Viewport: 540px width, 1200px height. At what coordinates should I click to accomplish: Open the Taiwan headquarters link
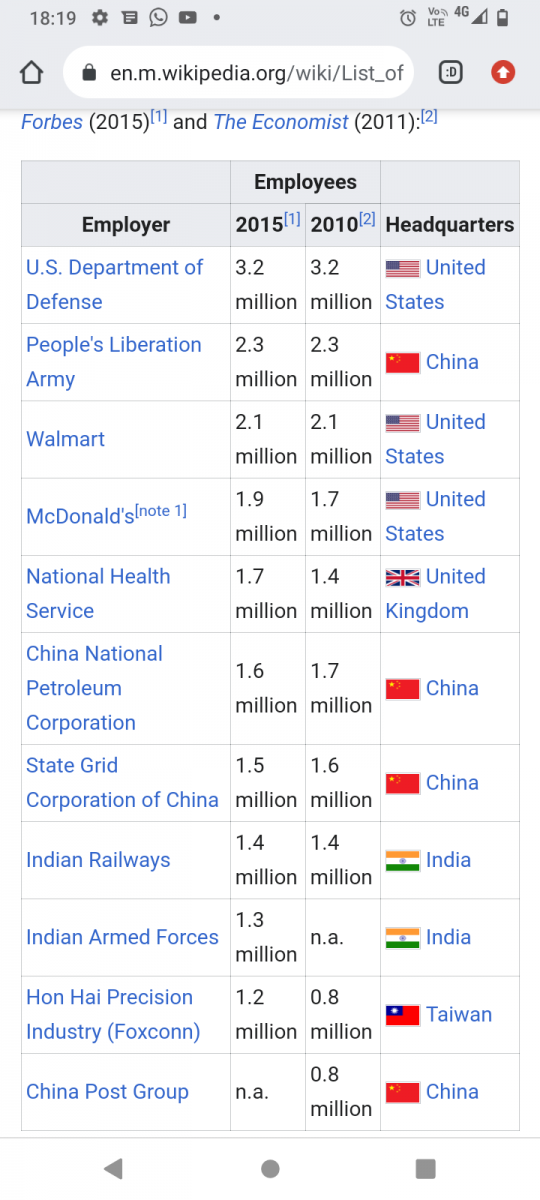click(459, 1014)
